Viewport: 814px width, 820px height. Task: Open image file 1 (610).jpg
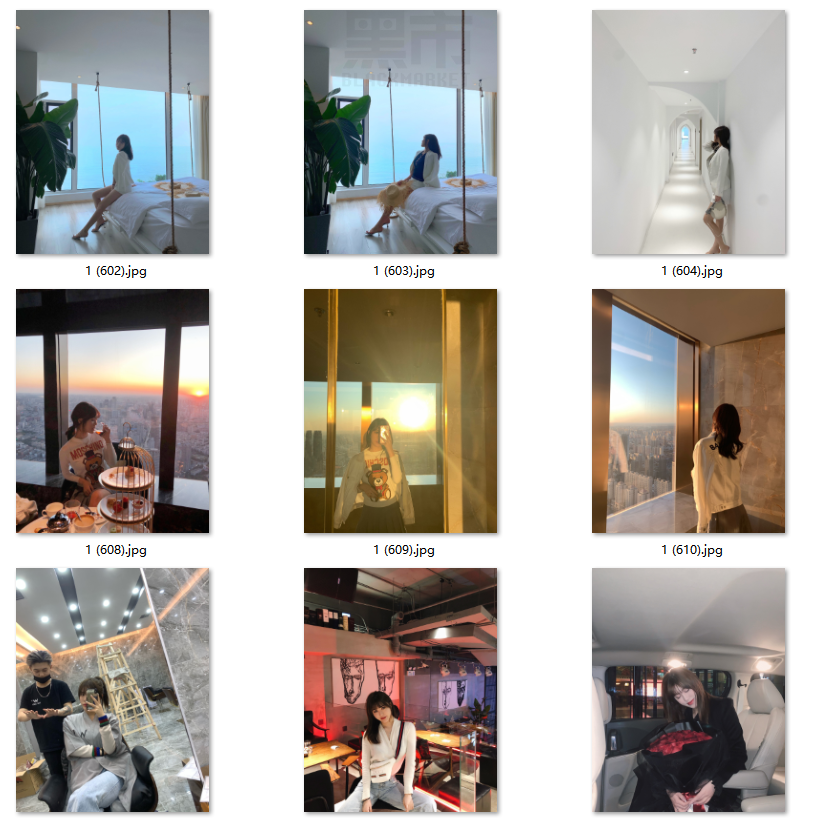click(689, 411)
